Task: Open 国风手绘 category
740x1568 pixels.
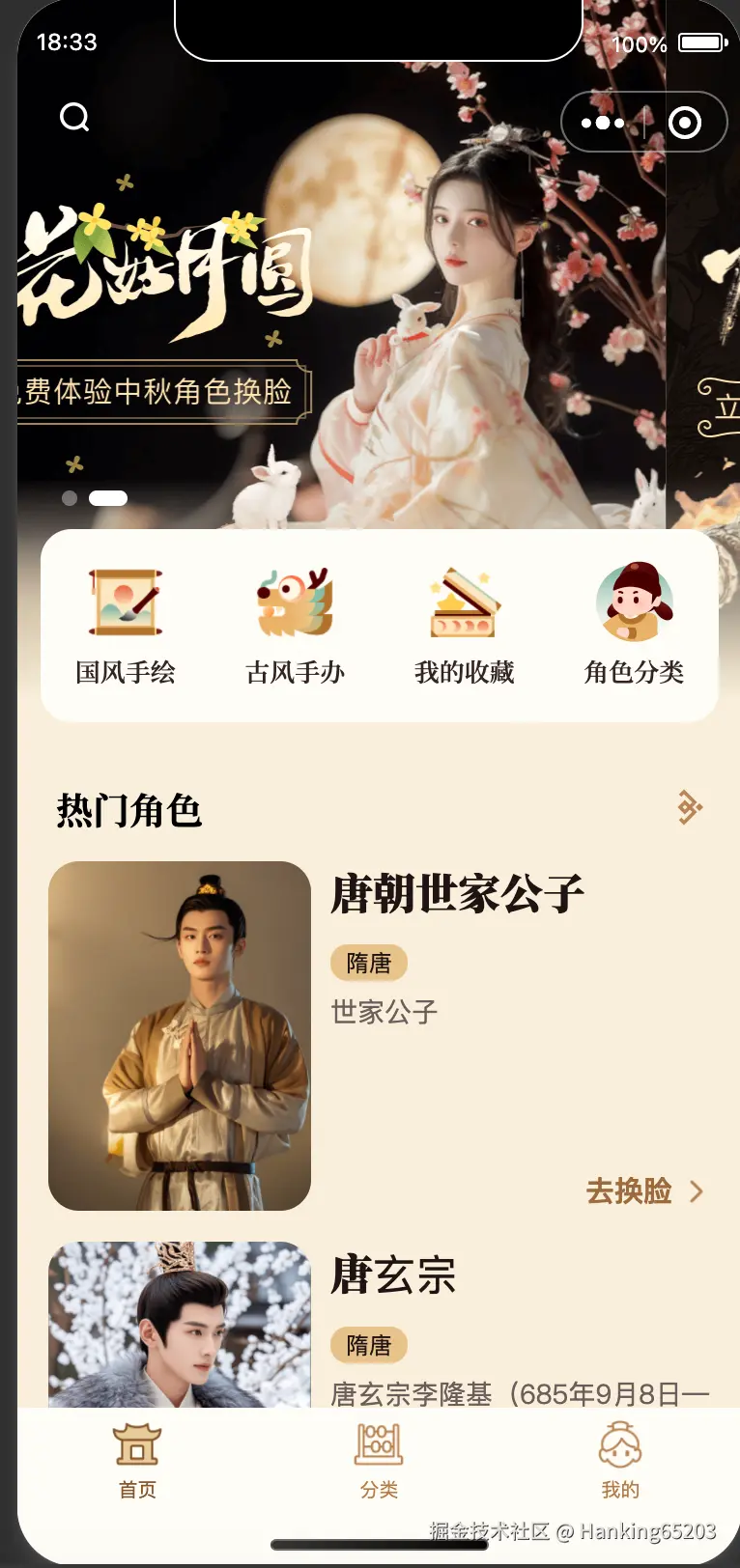Action: pyautogui.click(x=126, y=627)
